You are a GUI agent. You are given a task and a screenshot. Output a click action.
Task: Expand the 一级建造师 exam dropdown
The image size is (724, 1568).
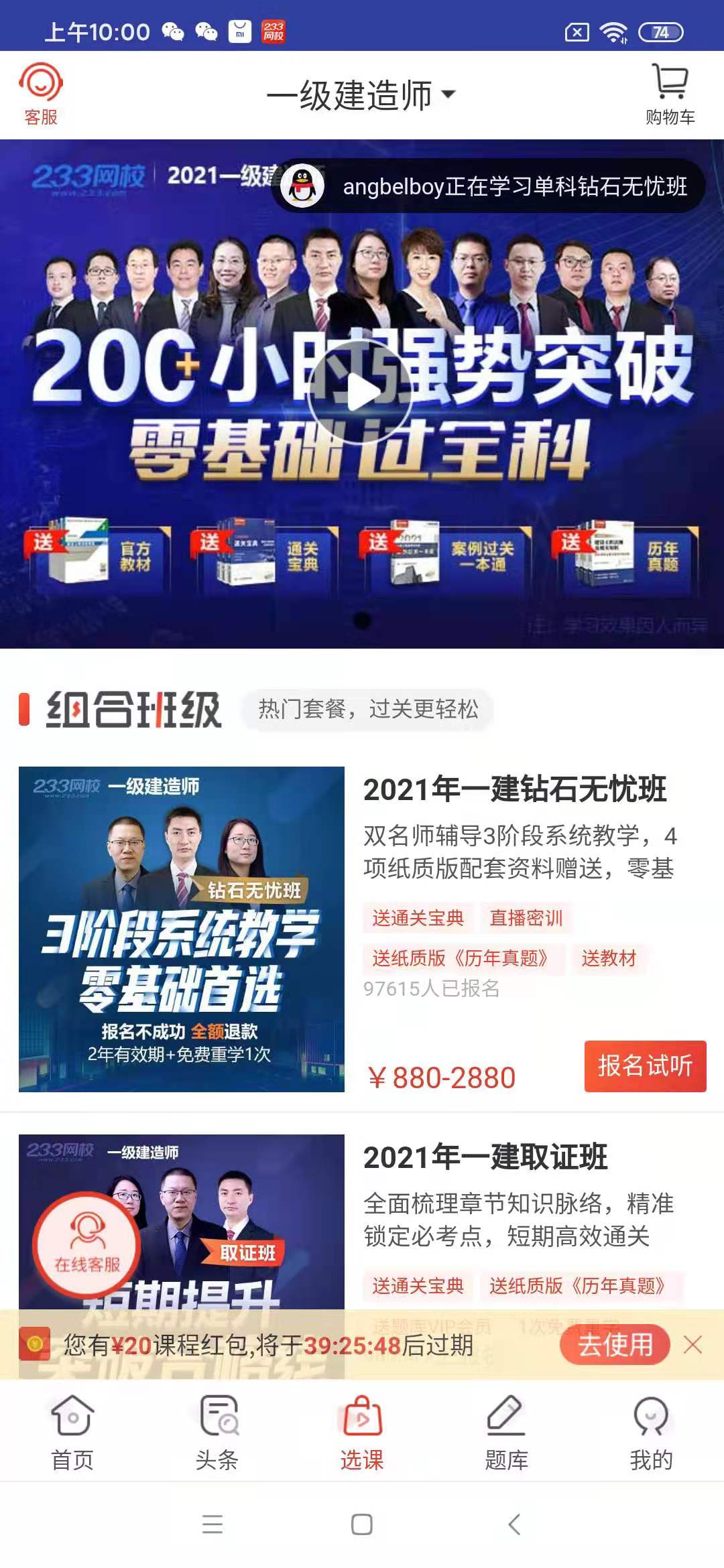point(362,94)
